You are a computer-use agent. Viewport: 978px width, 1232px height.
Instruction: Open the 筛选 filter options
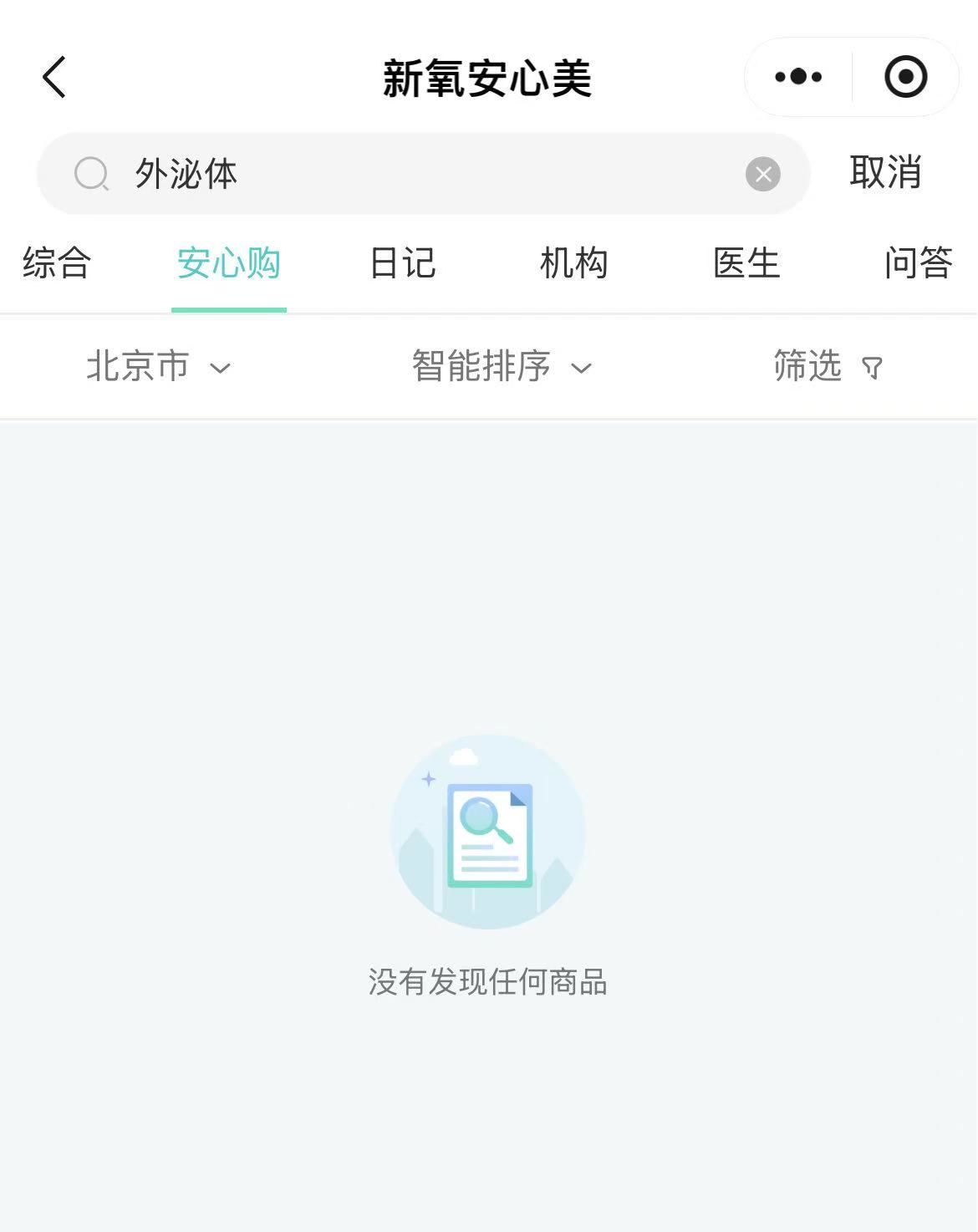(828, 367)
